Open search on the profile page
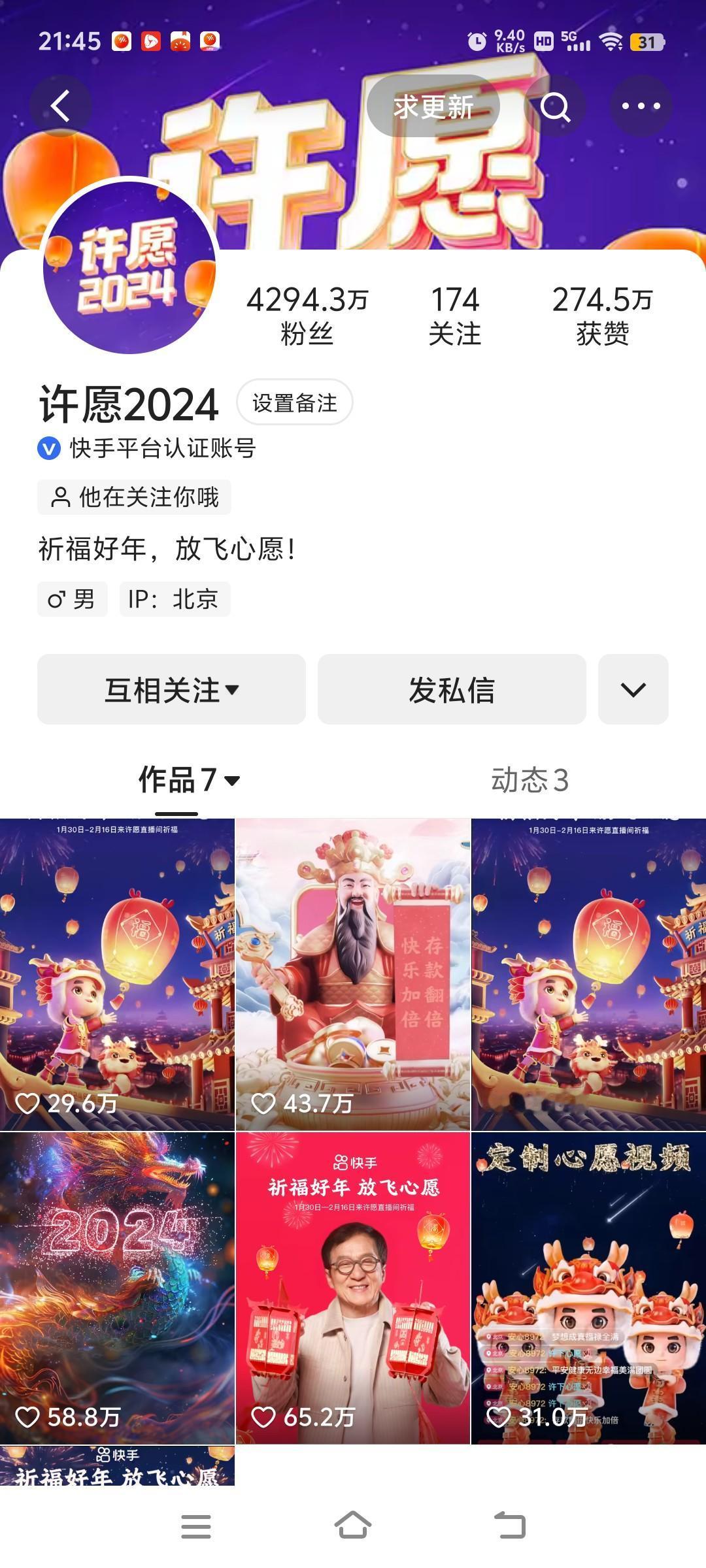The height and width of the screenshot is (1568, 706). [x=558, y=106]
